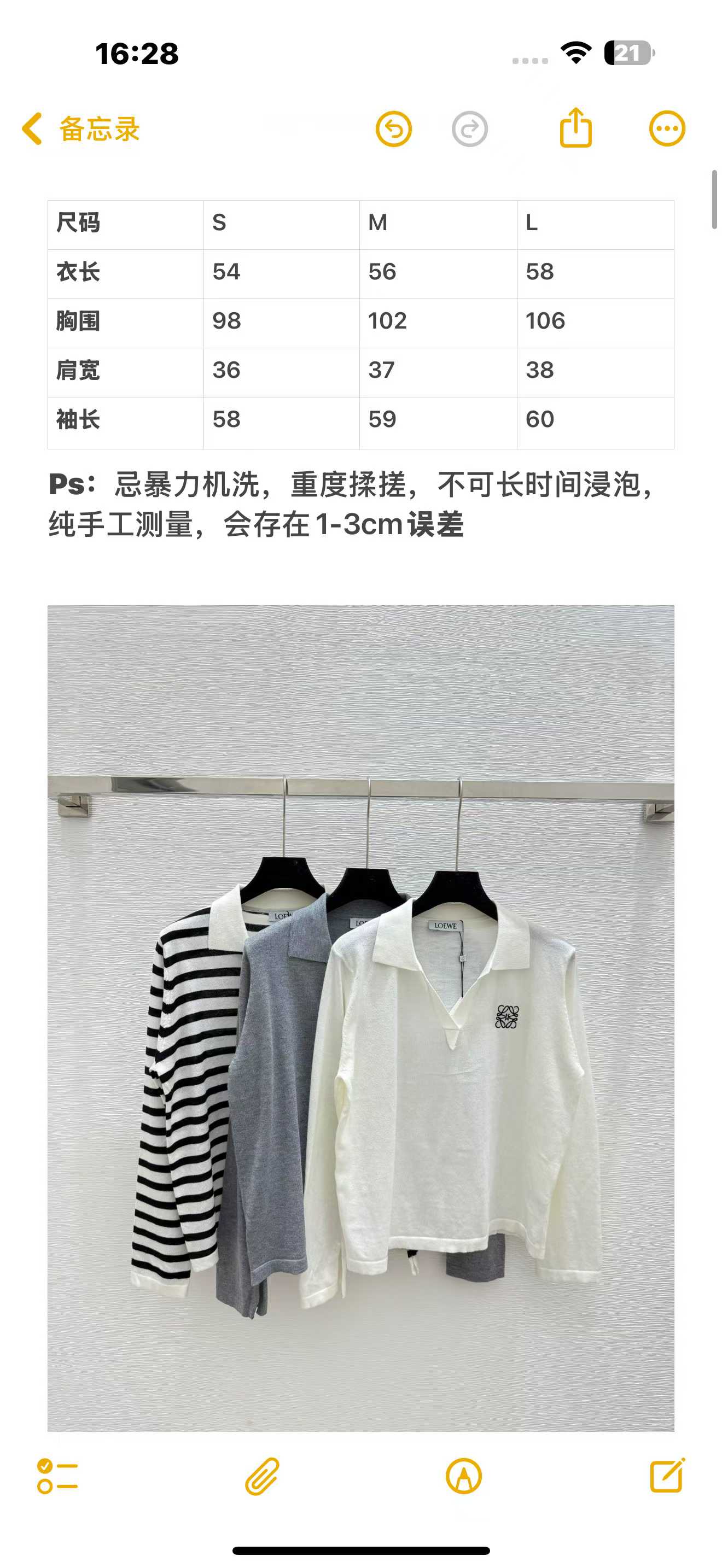Tap the redo arrow icon
Image resolution: width=722 pixels, height=1568 pixels.
[469, 129]
